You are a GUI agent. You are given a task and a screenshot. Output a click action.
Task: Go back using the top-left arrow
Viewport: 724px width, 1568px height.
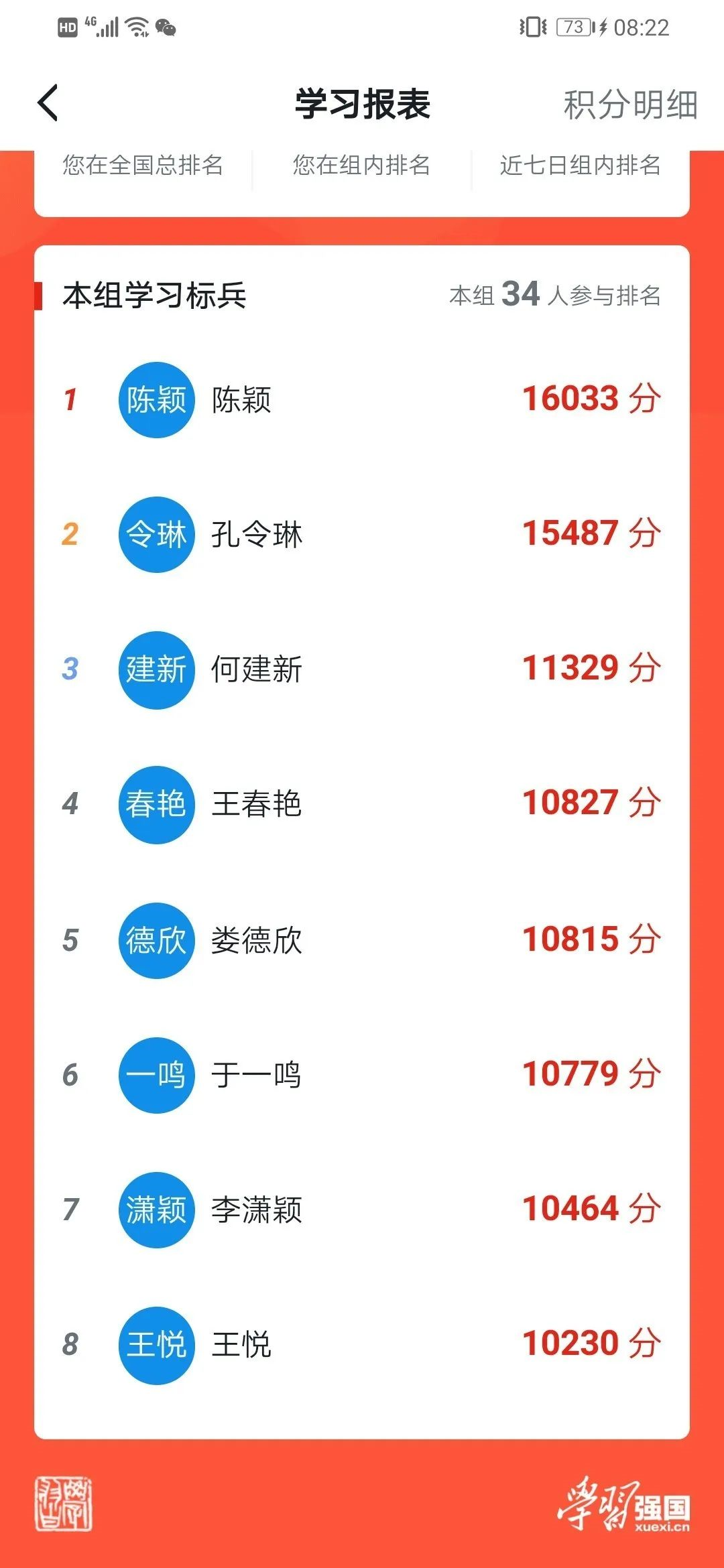point(48,103)
